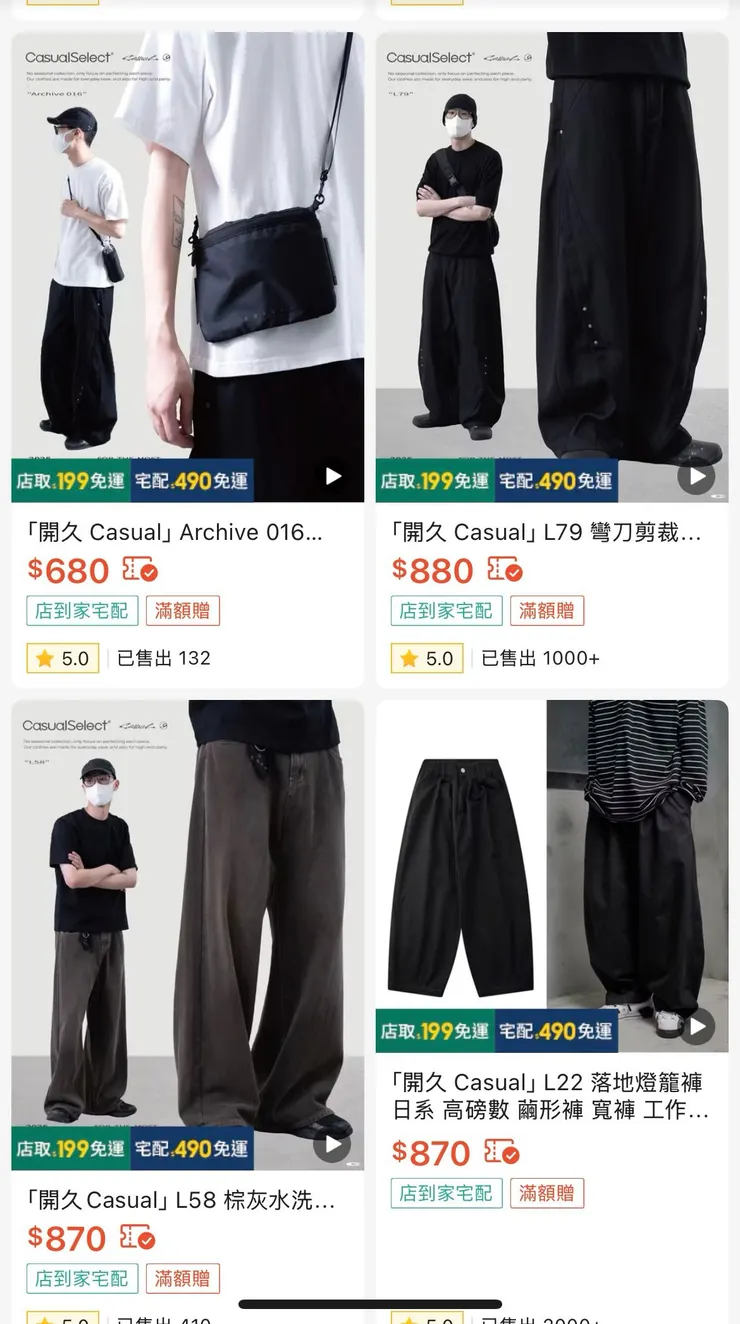Viewport: 740px width, 1324px height.
Task: Tap the 滿額贈 badge on the L22 card
Action: click(547, 1193)
